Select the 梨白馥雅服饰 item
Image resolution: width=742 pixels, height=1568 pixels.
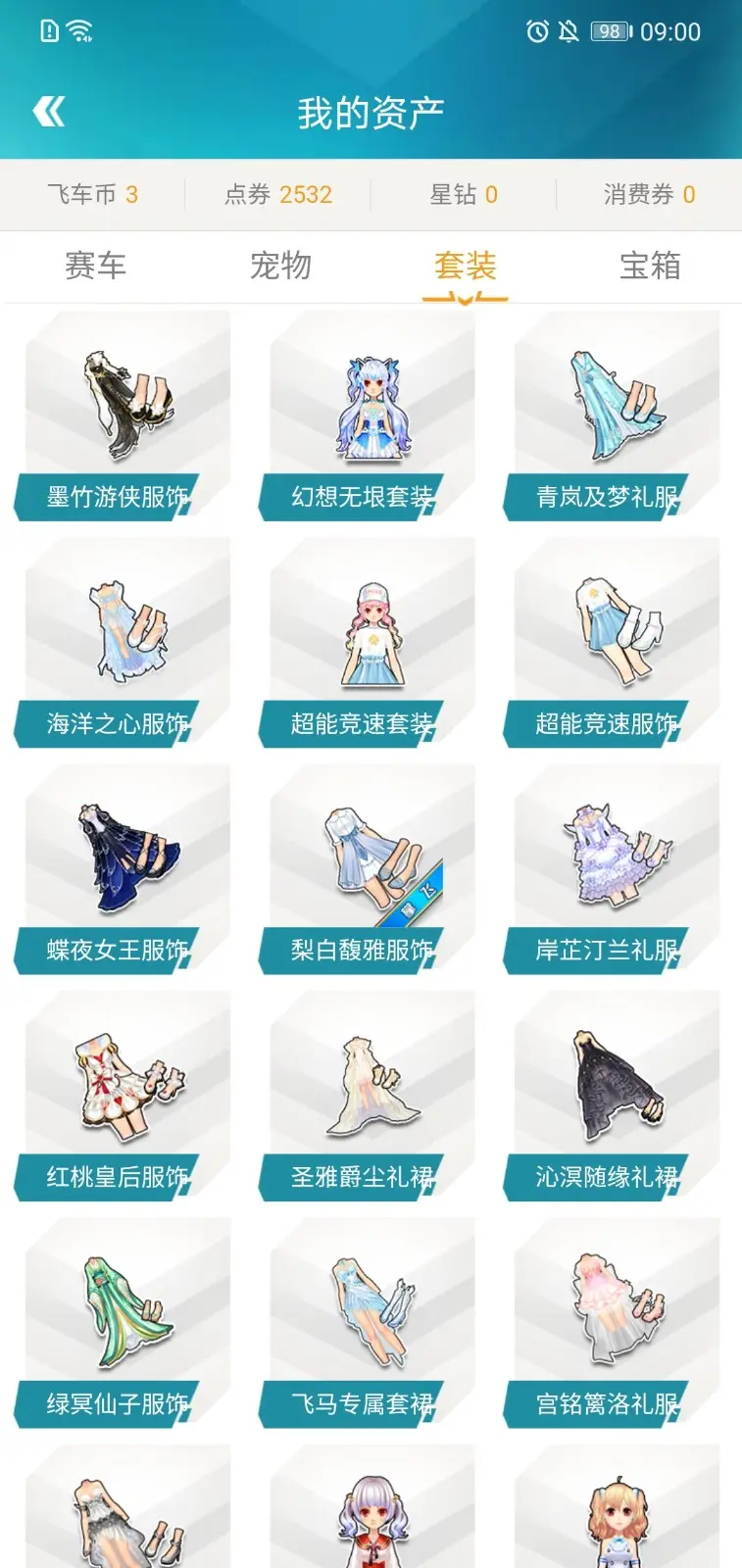pyautogui.click(x=367, y=869)
